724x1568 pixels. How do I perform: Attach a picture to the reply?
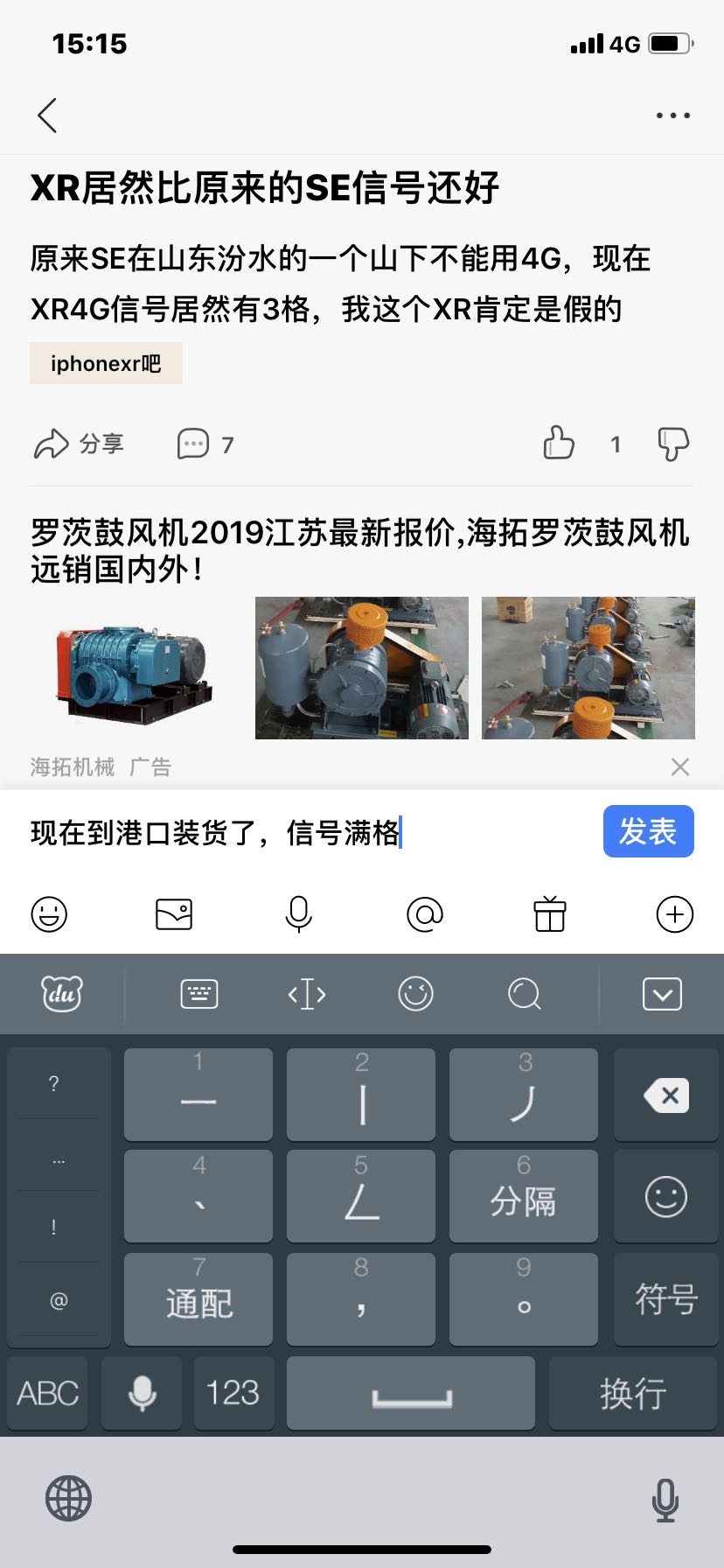pyautogui.click(x=174, y=914)
